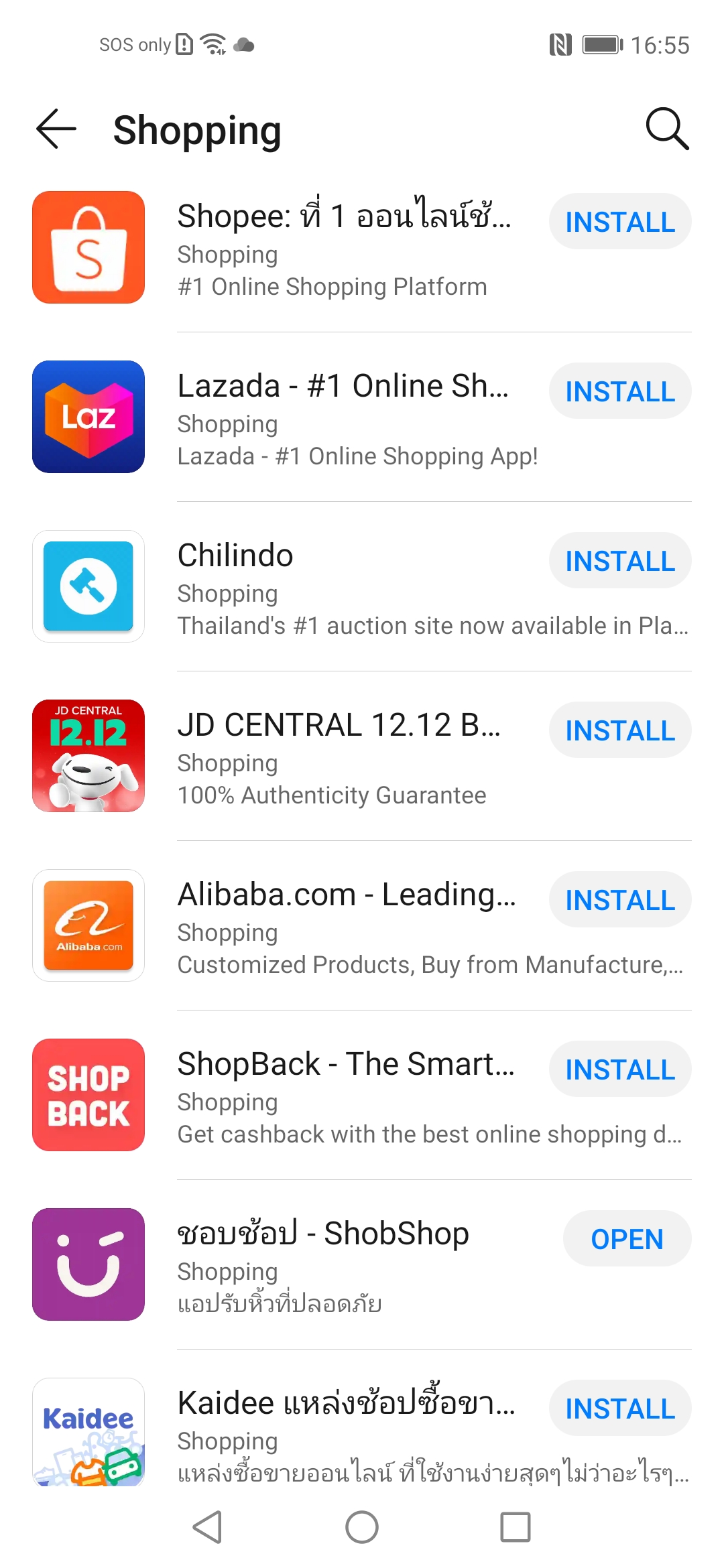View Shopee app details
This screenshot has width=724, height=1568.
coord(342,249)
